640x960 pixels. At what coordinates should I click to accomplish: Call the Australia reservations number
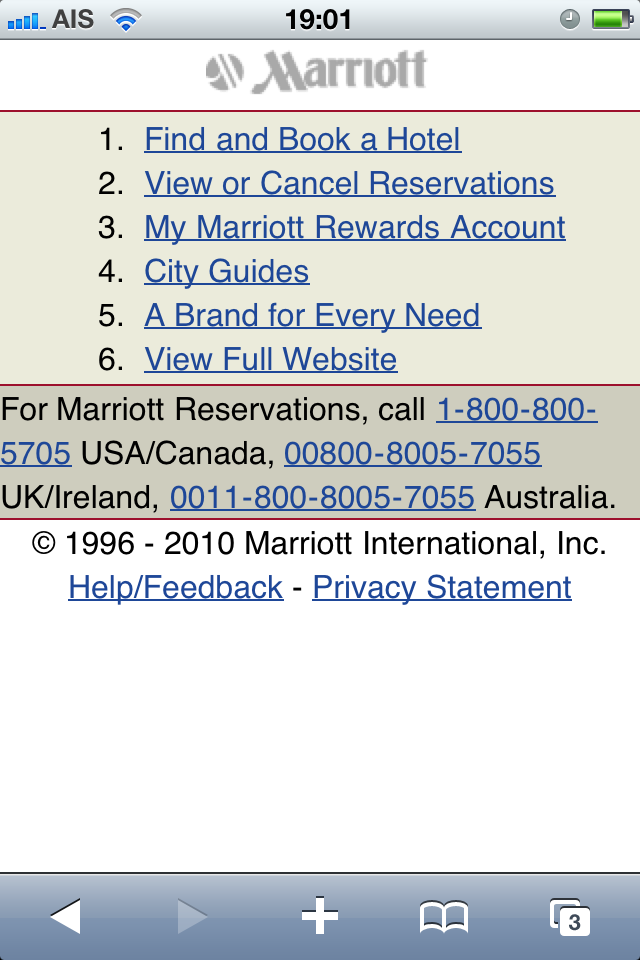tap(322, 497)
